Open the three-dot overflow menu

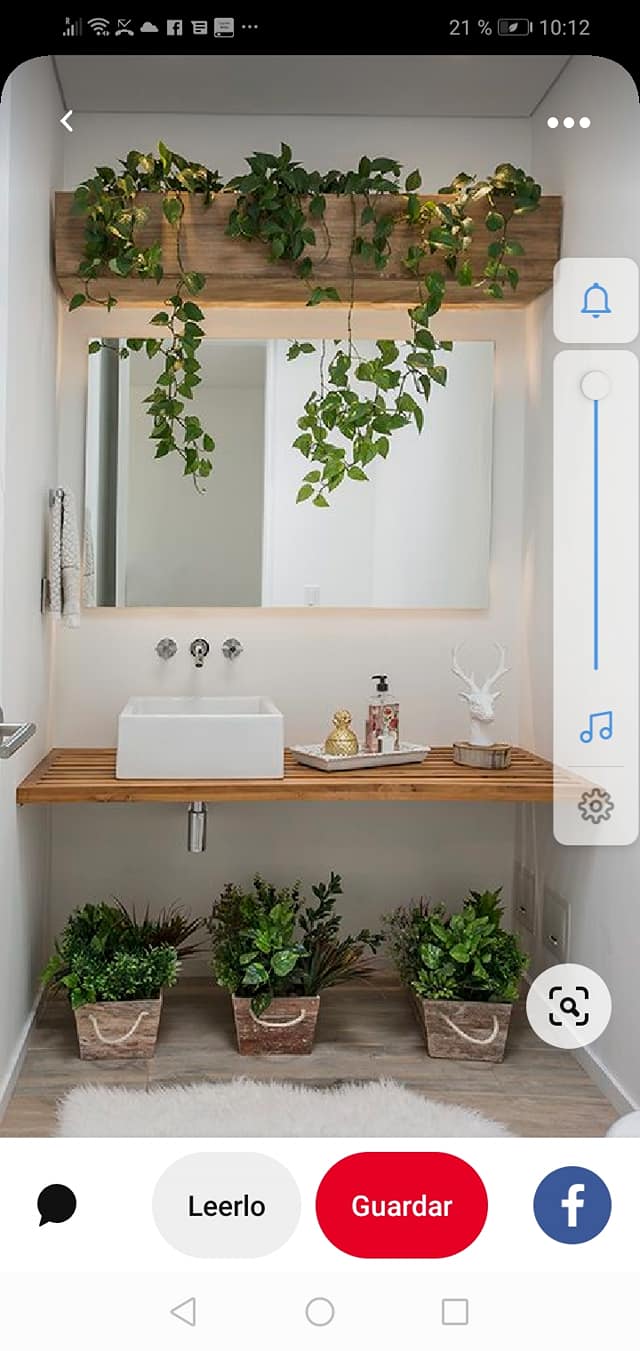[569, 123]
